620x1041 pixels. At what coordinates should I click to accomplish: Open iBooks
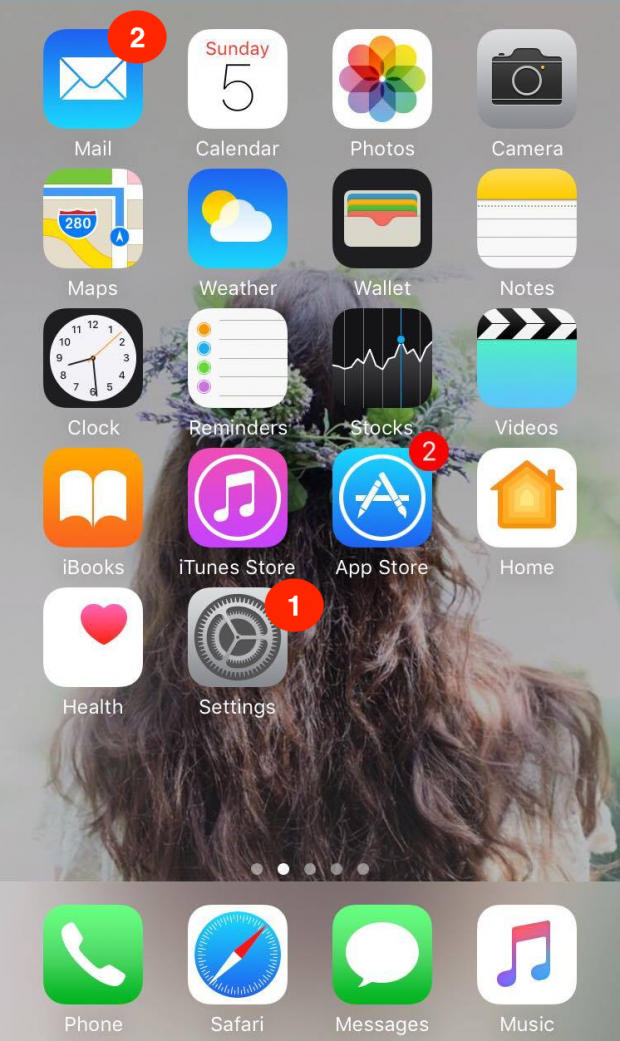click(93, 497)
